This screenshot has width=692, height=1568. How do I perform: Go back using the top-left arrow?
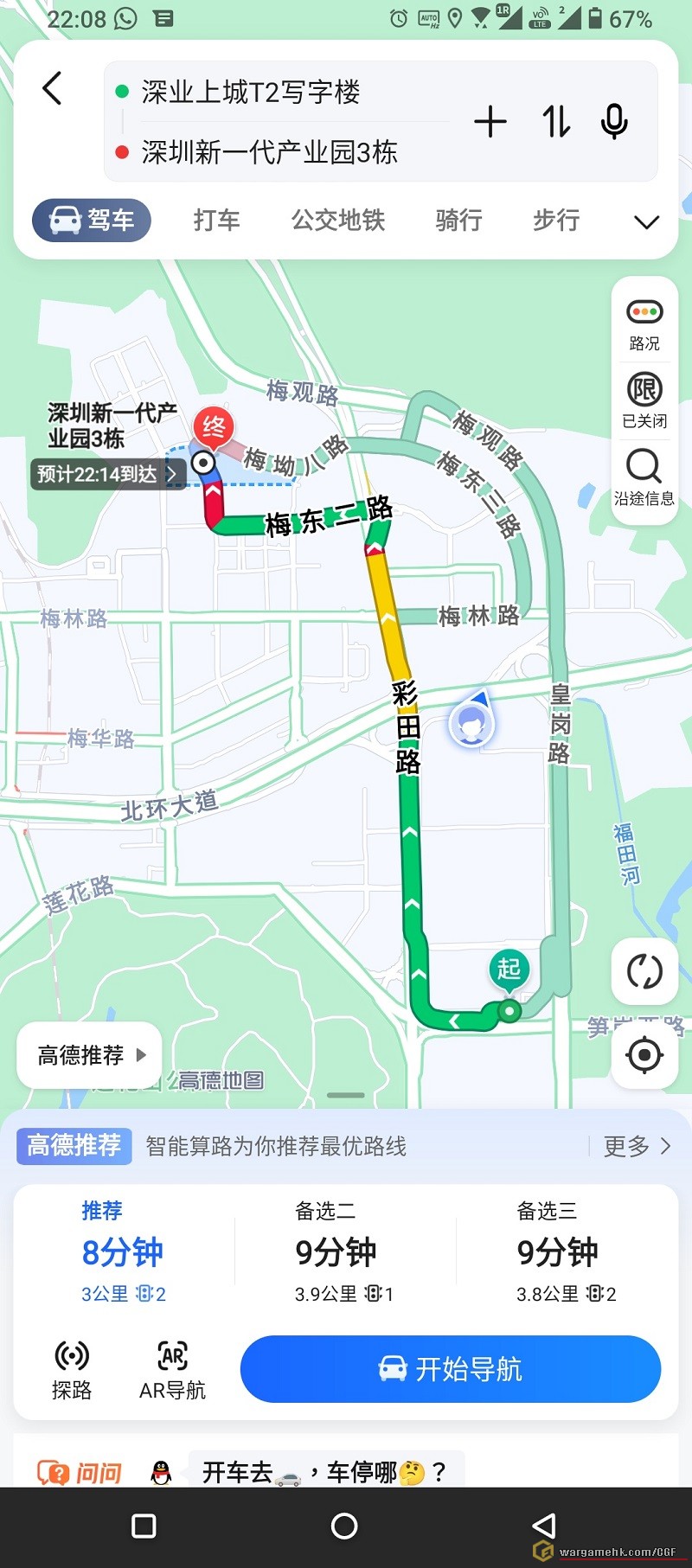click(x=53, y=88)
